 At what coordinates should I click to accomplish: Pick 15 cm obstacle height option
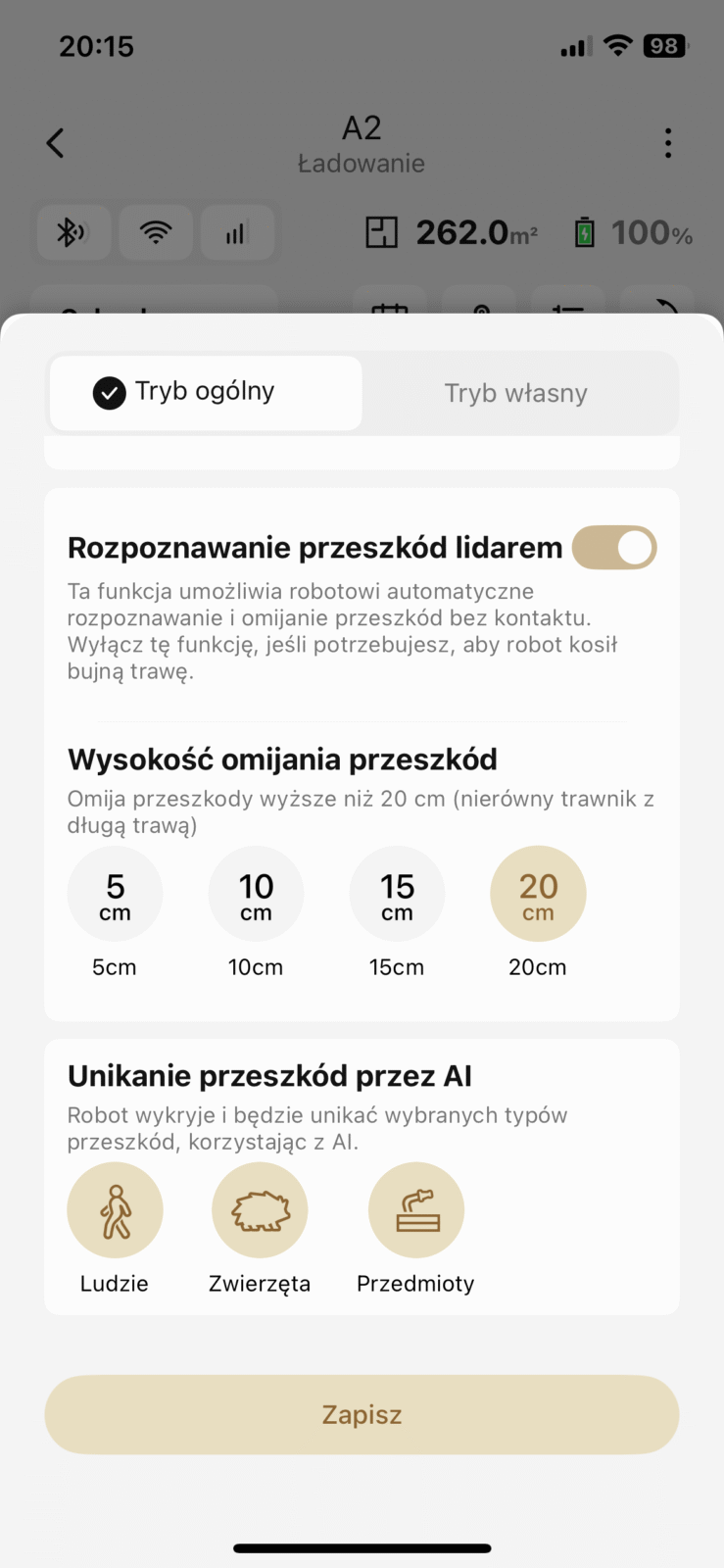[397, 894]
